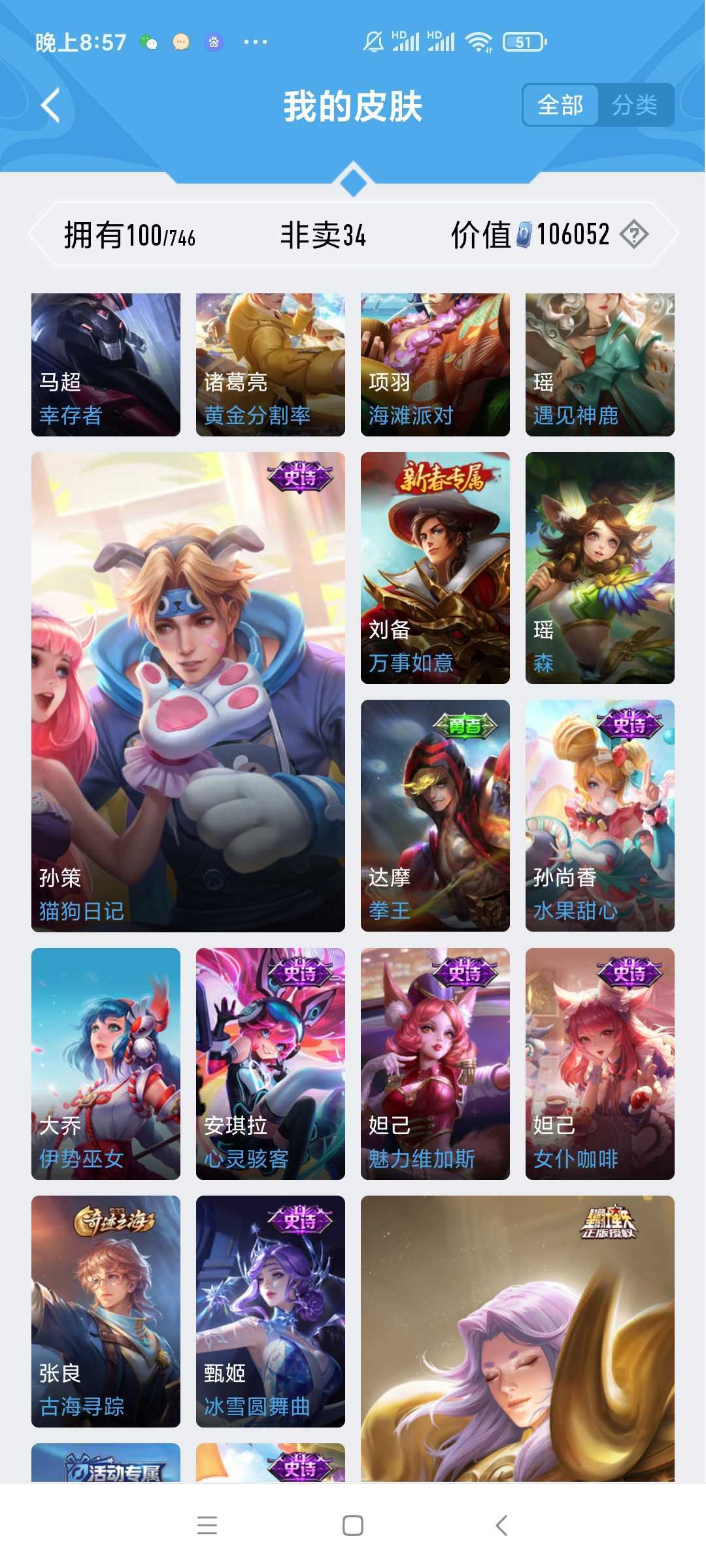Open 瑶 森 skin

(600, 568)
